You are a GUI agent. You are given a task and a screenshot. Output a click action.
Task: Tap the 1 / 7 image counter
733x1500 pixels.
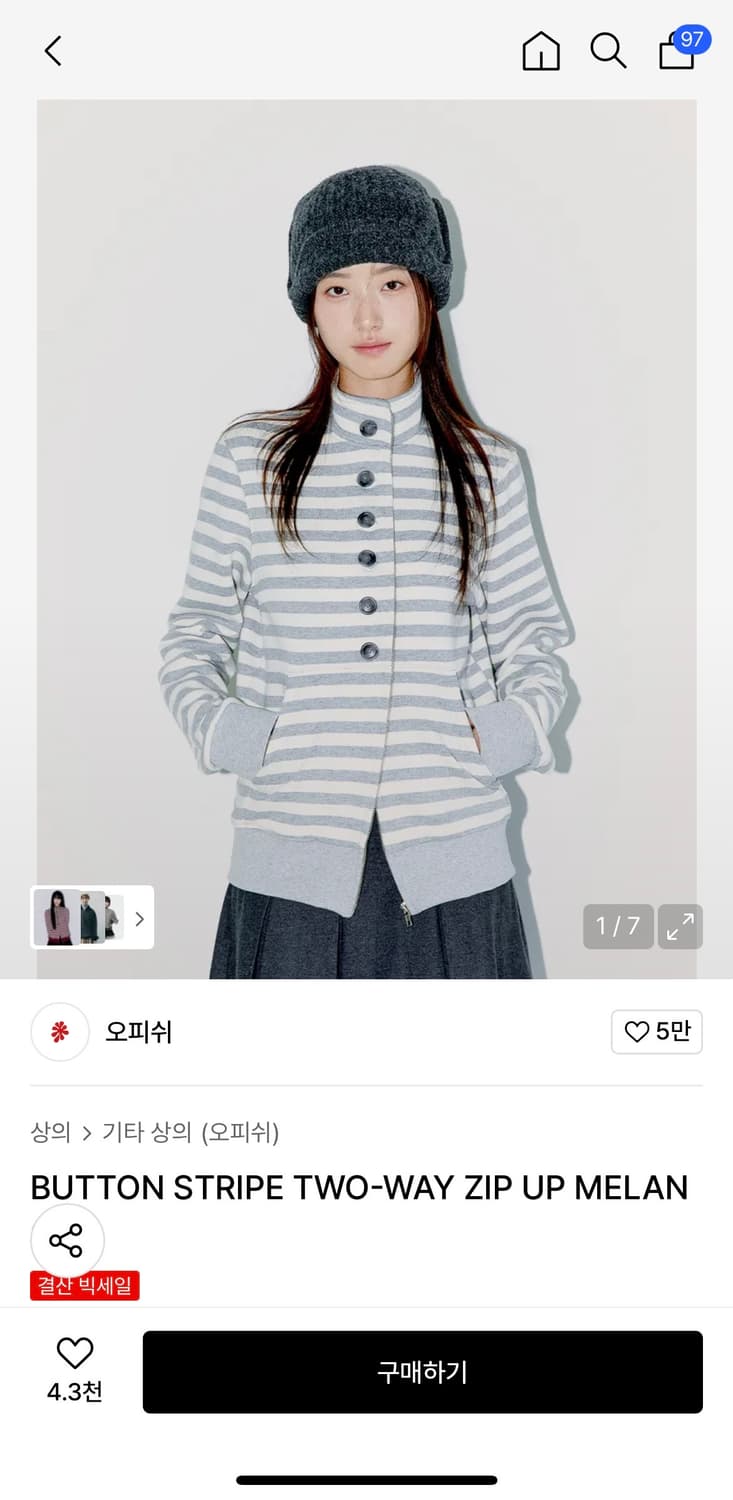coord(617,927)
